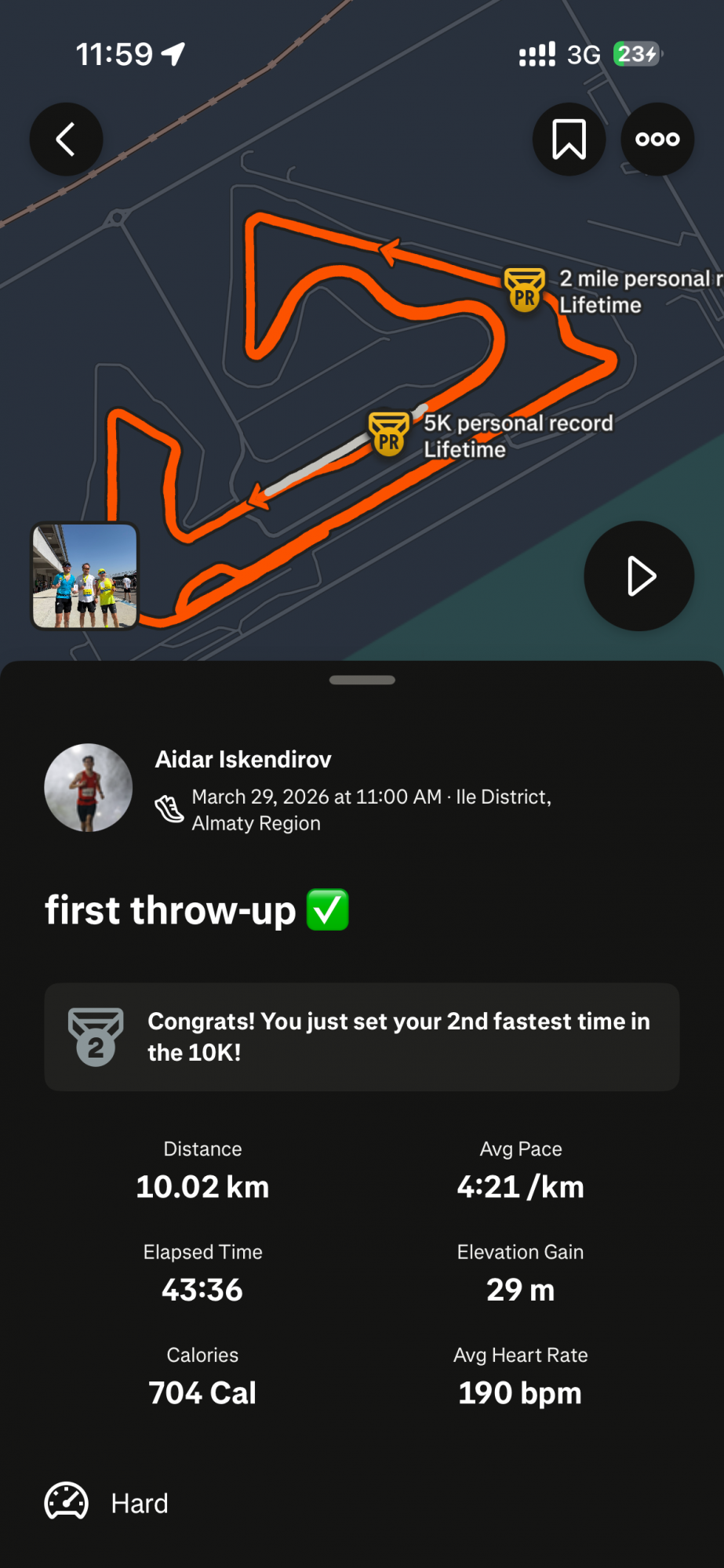Go back using the arrow button

(66, 140)
